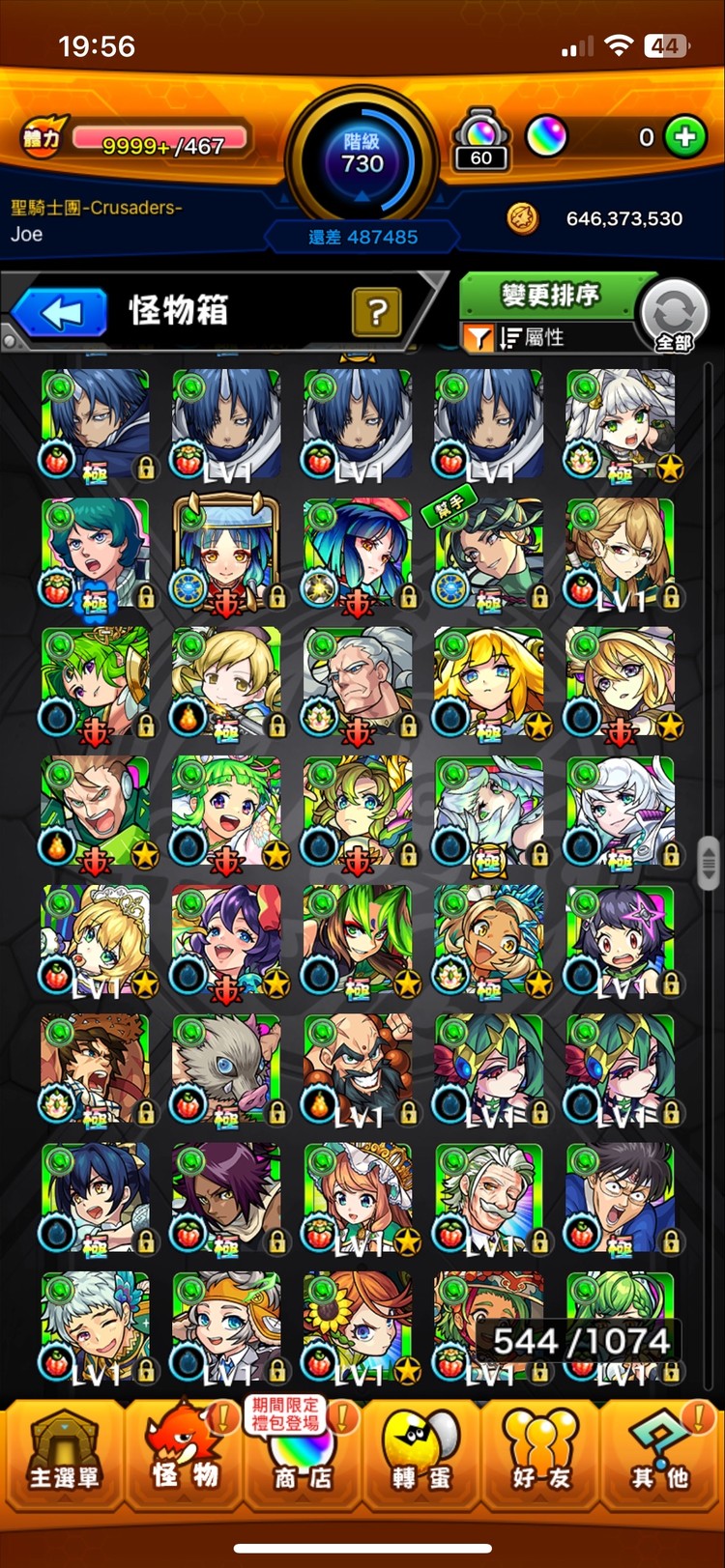
Task: Open the boar-masked character monster
Action: [226, 1069]
